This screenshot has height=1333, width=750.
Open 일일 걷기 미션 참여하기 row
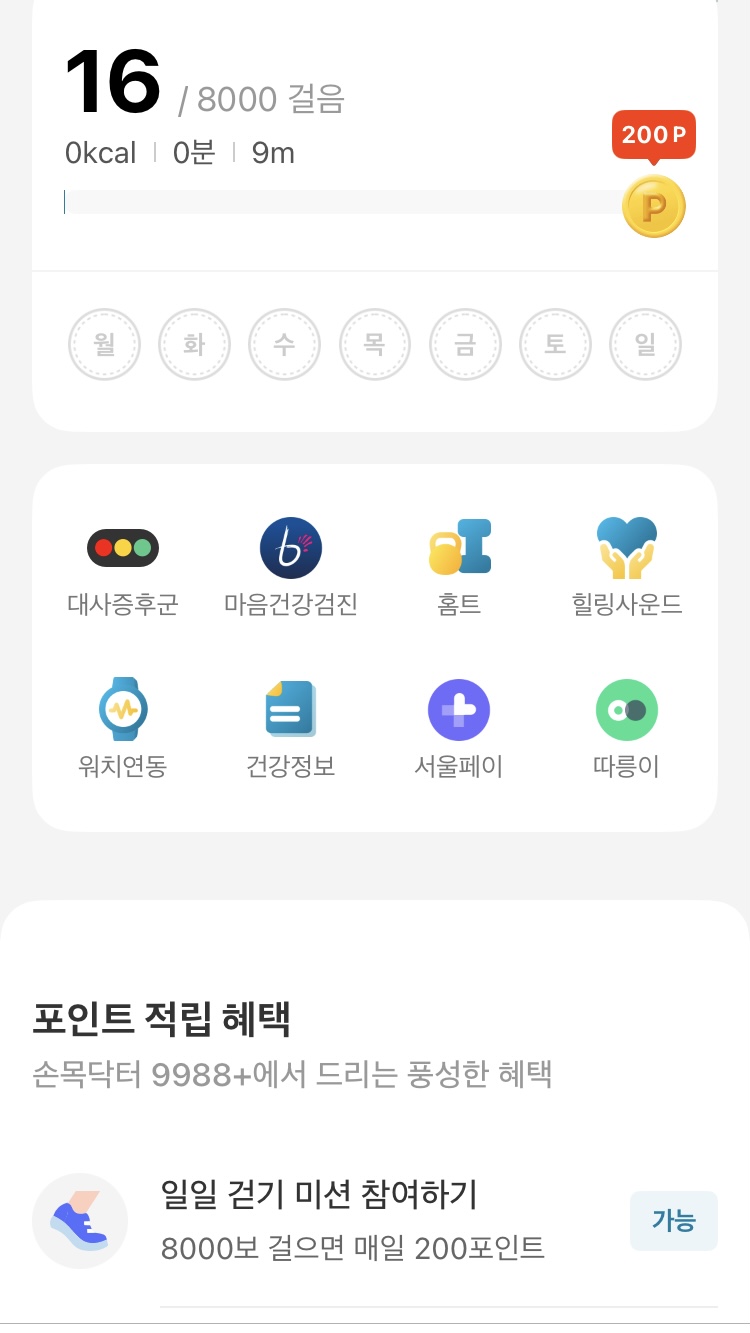[x=375, y=1220]
